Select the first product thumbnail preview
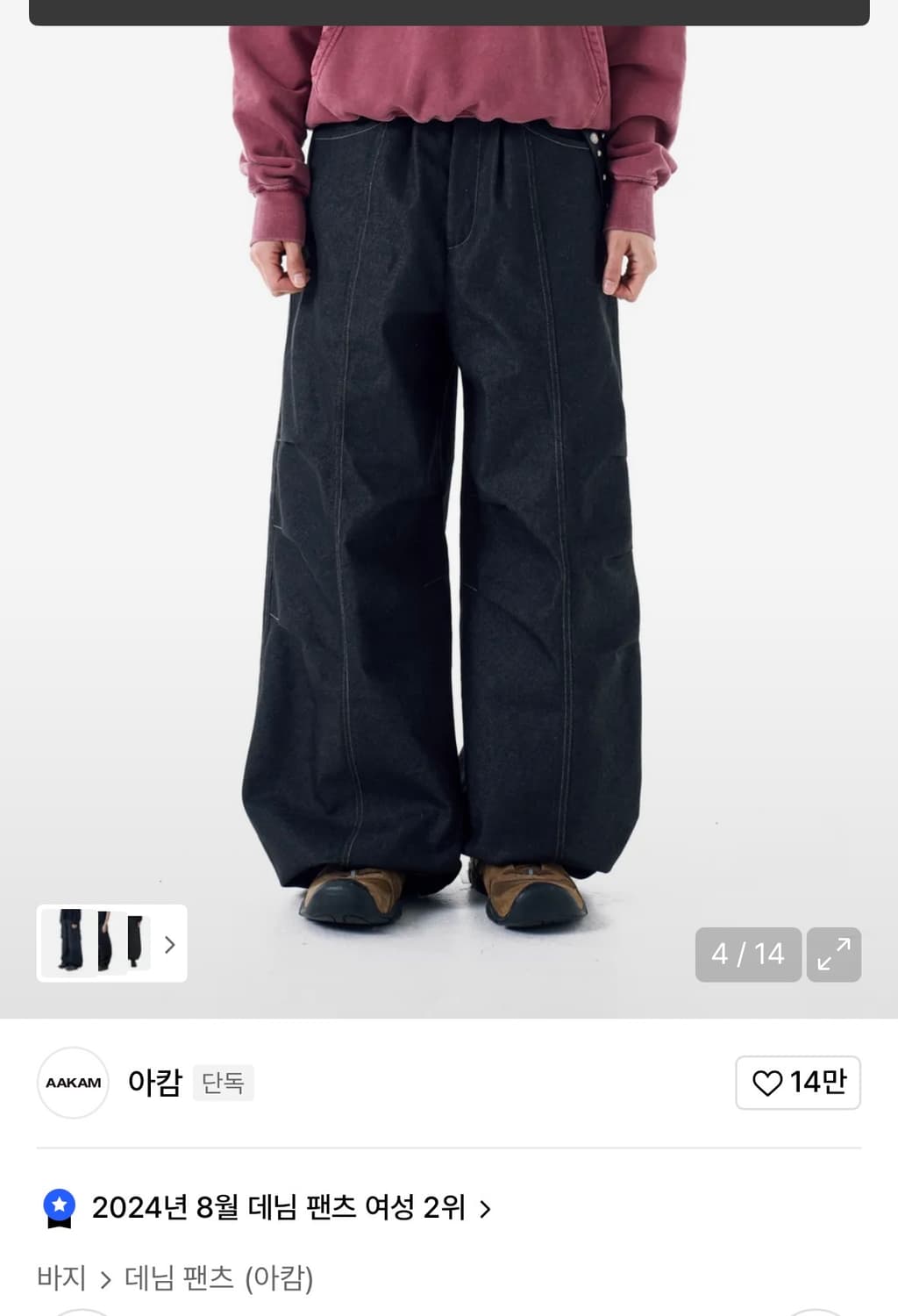 pos(68,946)
